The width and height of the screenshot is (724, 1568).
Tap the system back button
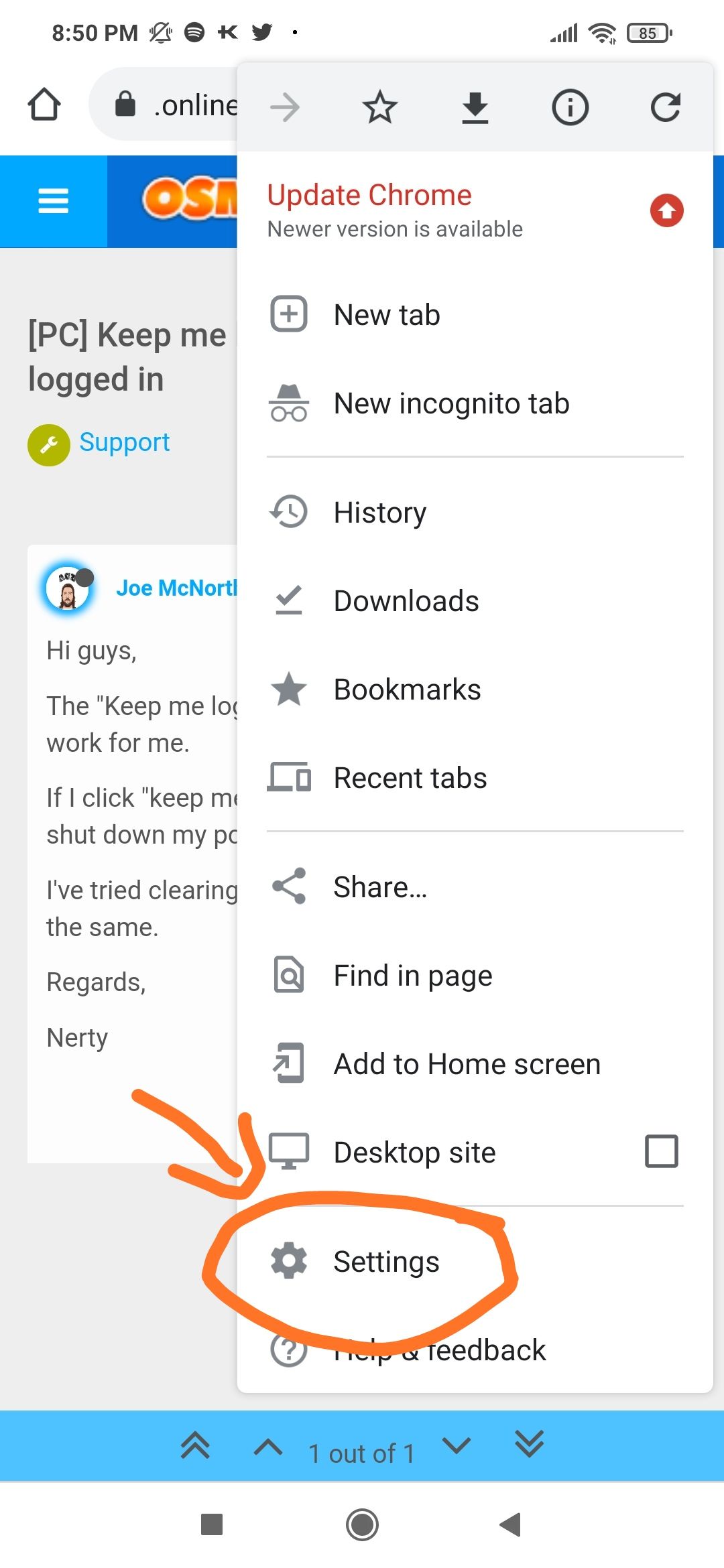pos(511,1524)
